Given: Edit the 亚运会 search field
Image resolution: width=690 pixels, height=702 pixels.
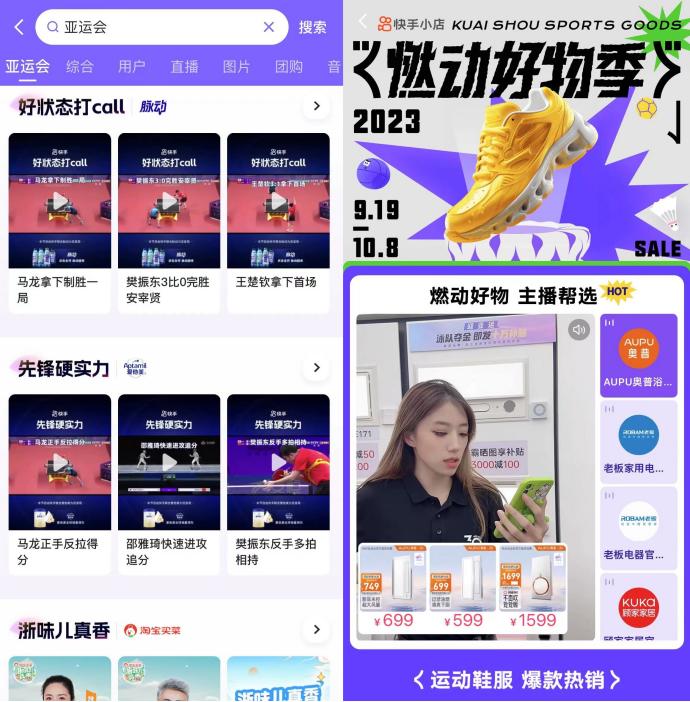Looking at the screenshot, I should (x=150, y=27).
